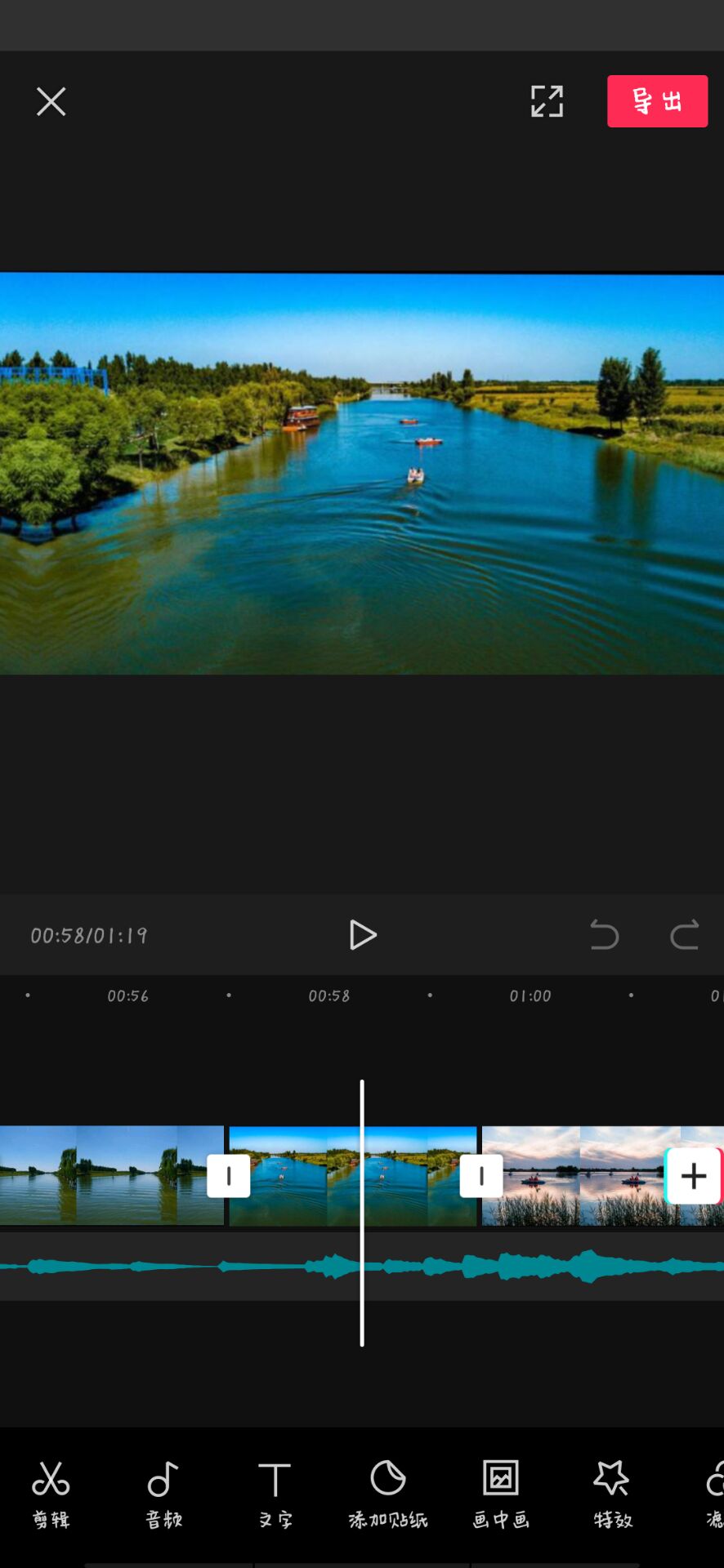The width and height of the screenshot is (724, 1568).
Task: Select the river boats clip in timeline
Action: [352, 1176]
